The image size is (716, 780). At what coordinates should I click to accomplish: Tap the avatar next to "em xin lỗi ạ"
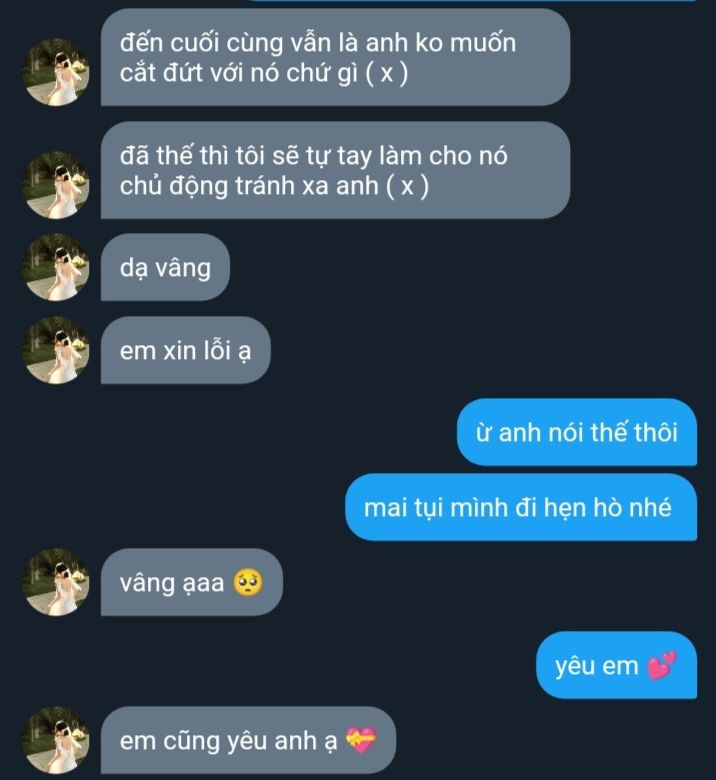tap(56, 350)
